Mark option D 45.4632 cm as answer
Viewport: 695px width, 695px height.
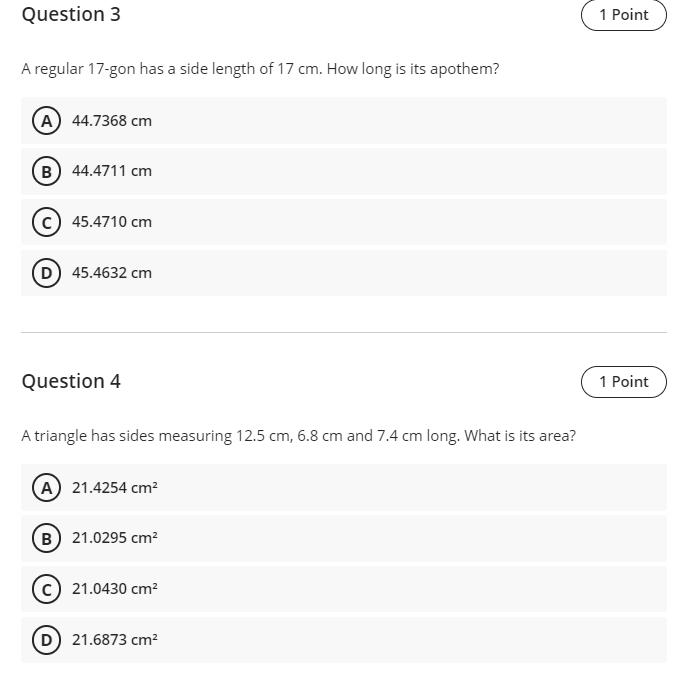[44, 272]
